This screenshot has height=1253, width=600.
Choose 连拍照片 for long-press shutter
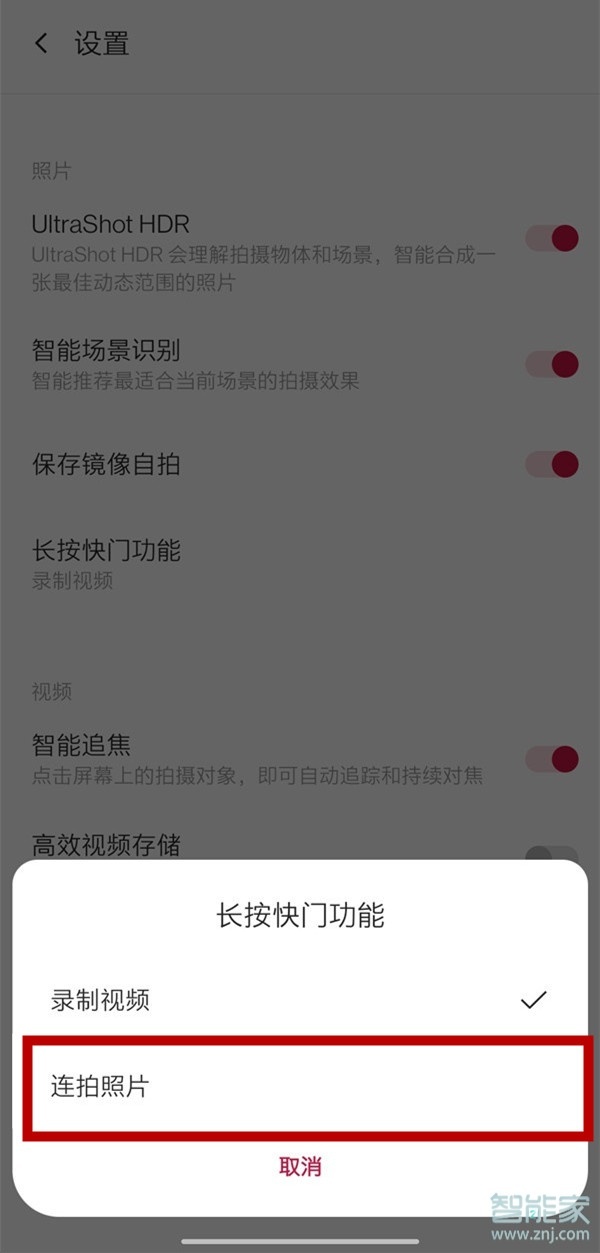(x=300, y=1087)
